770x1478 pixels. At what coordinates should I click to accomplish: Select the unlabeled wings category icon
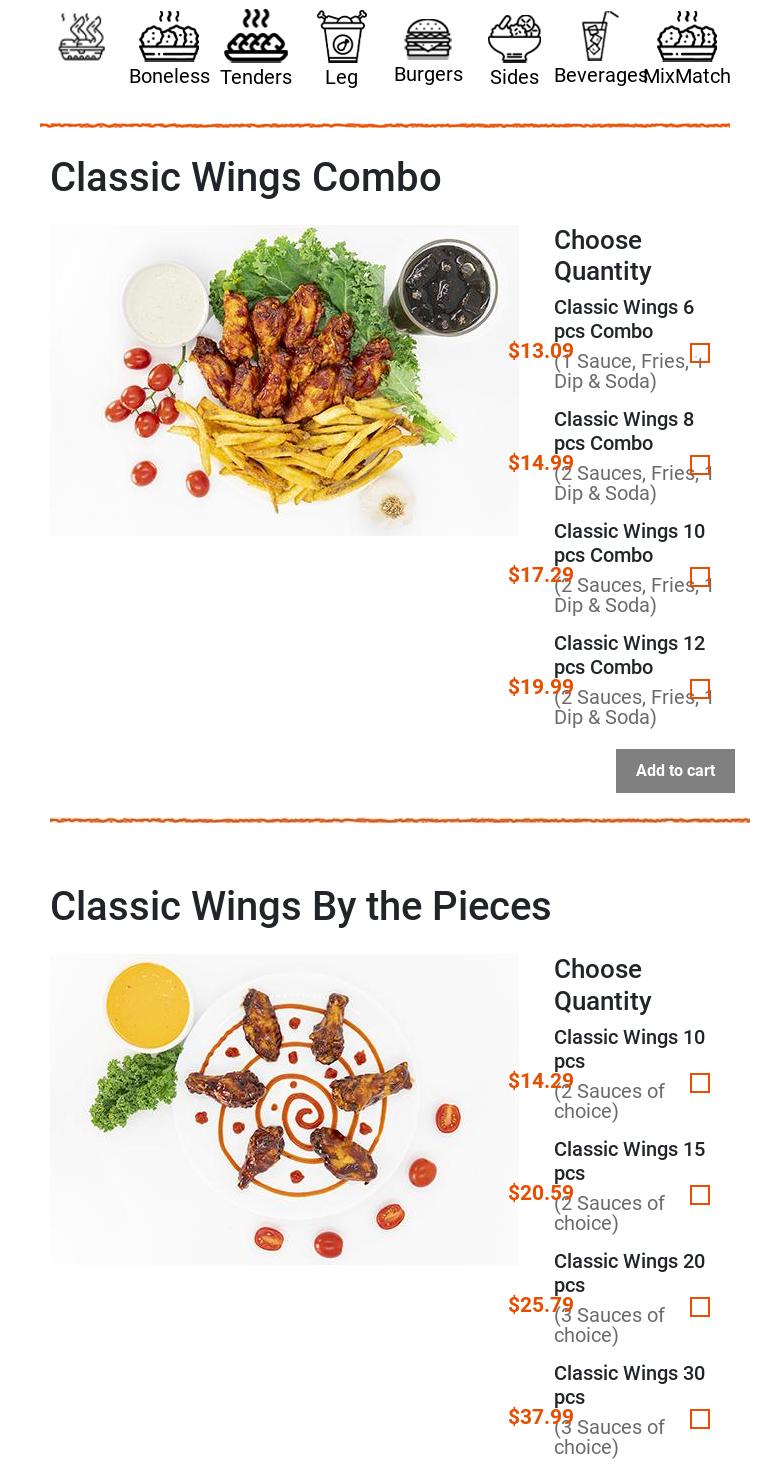(82, 38)
